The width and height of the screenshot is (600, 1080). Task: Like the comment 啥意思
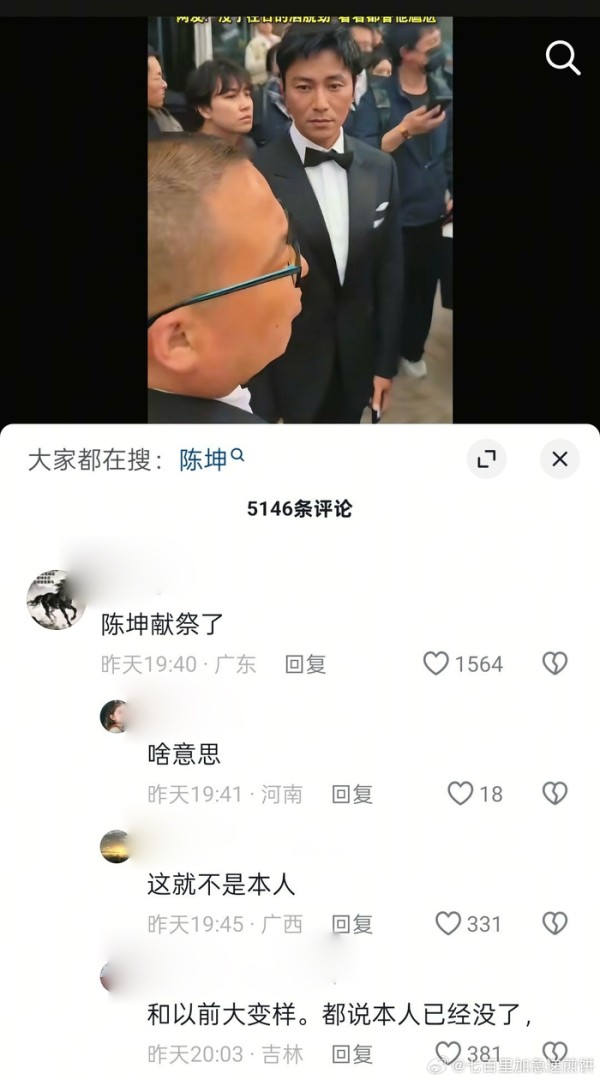point(460,794)
